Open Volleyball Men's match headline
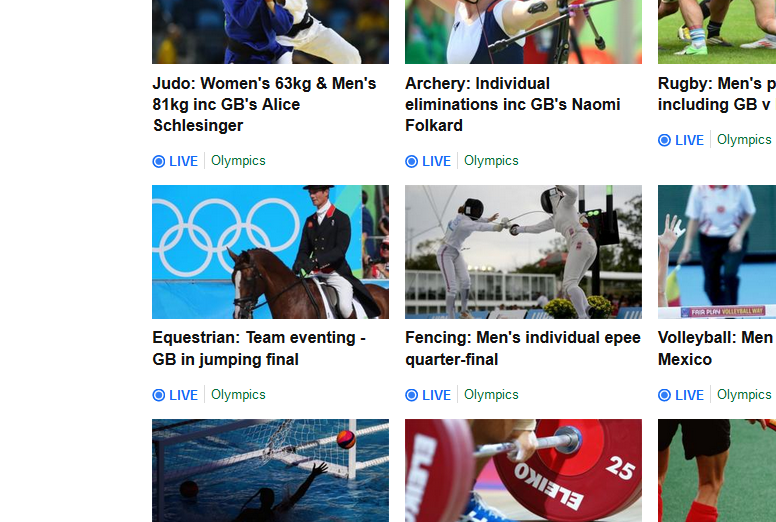 [714, 348]
